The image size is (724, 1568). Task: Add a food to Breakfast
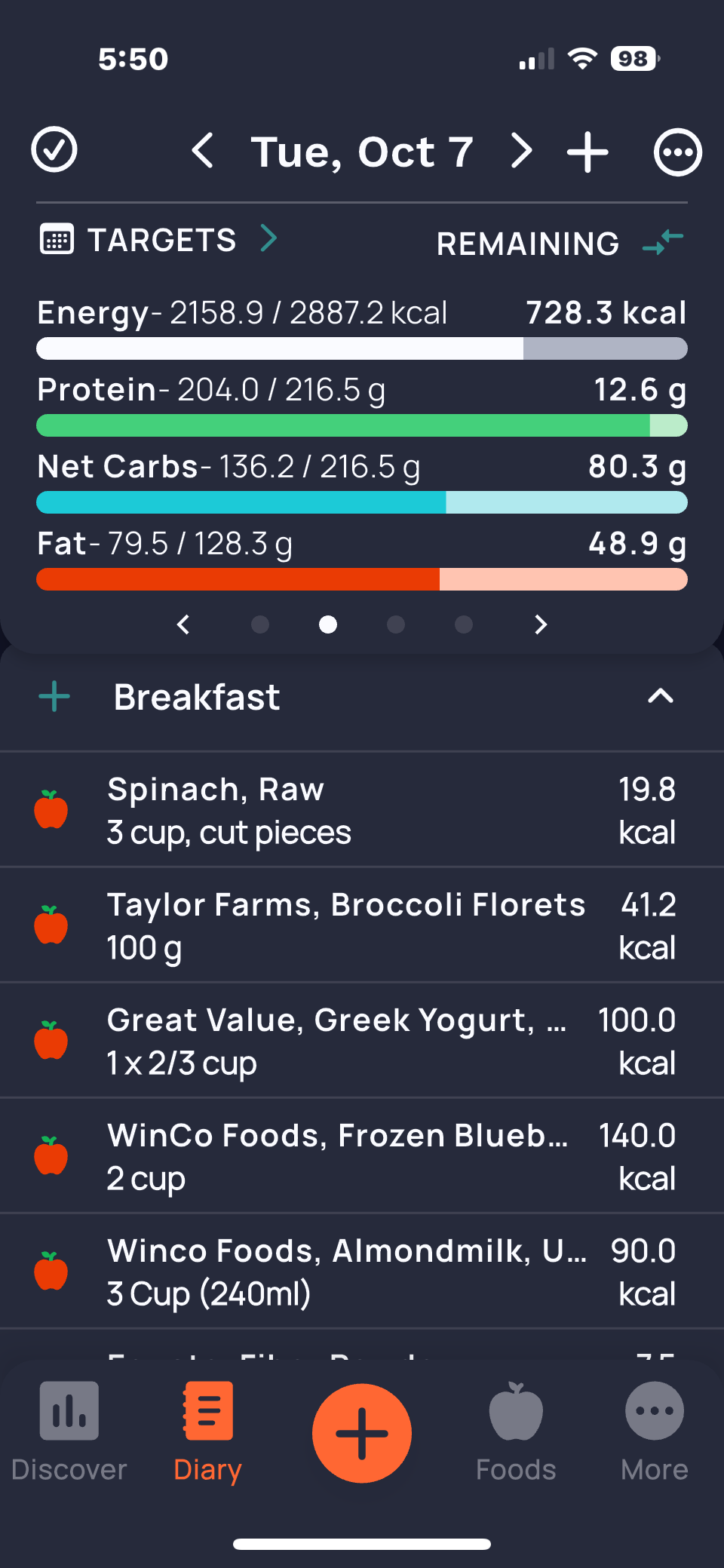click(54, 696)
